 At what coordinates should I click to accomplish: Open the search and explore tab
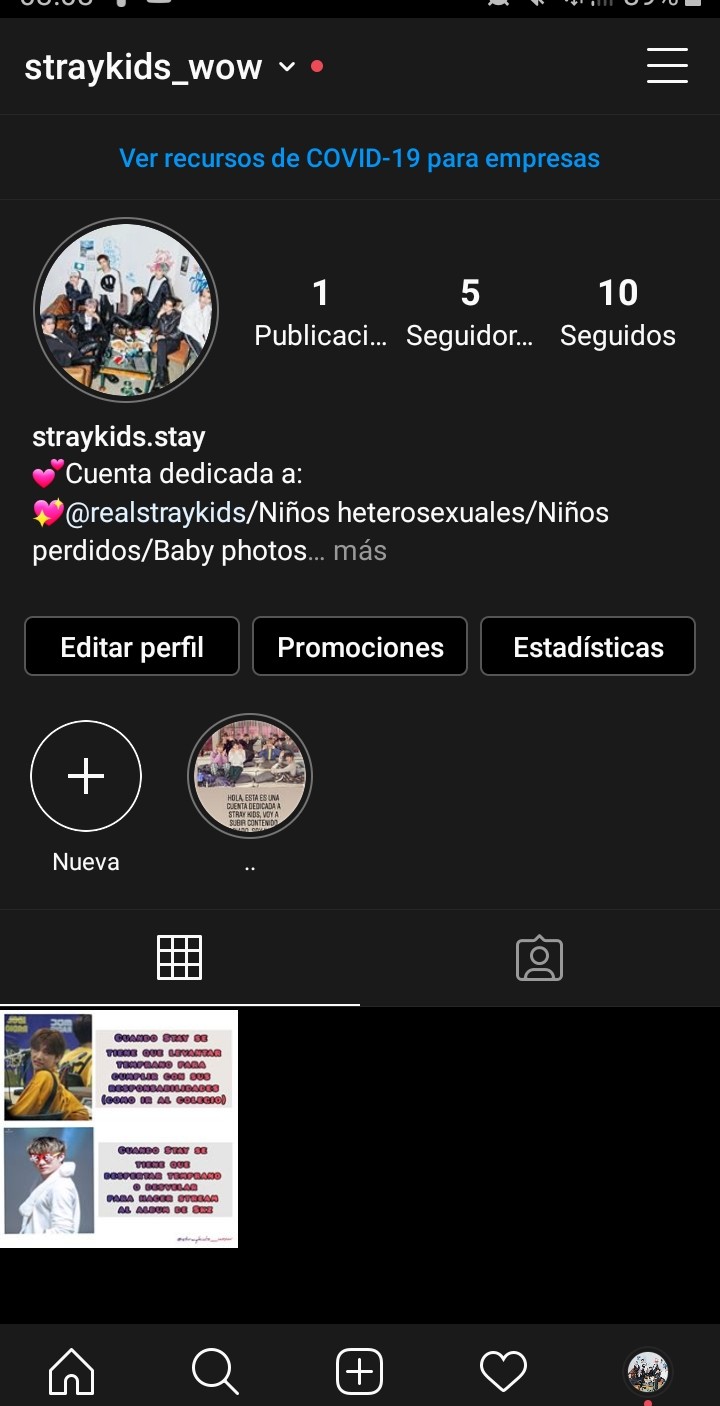tap(215, 1372)
